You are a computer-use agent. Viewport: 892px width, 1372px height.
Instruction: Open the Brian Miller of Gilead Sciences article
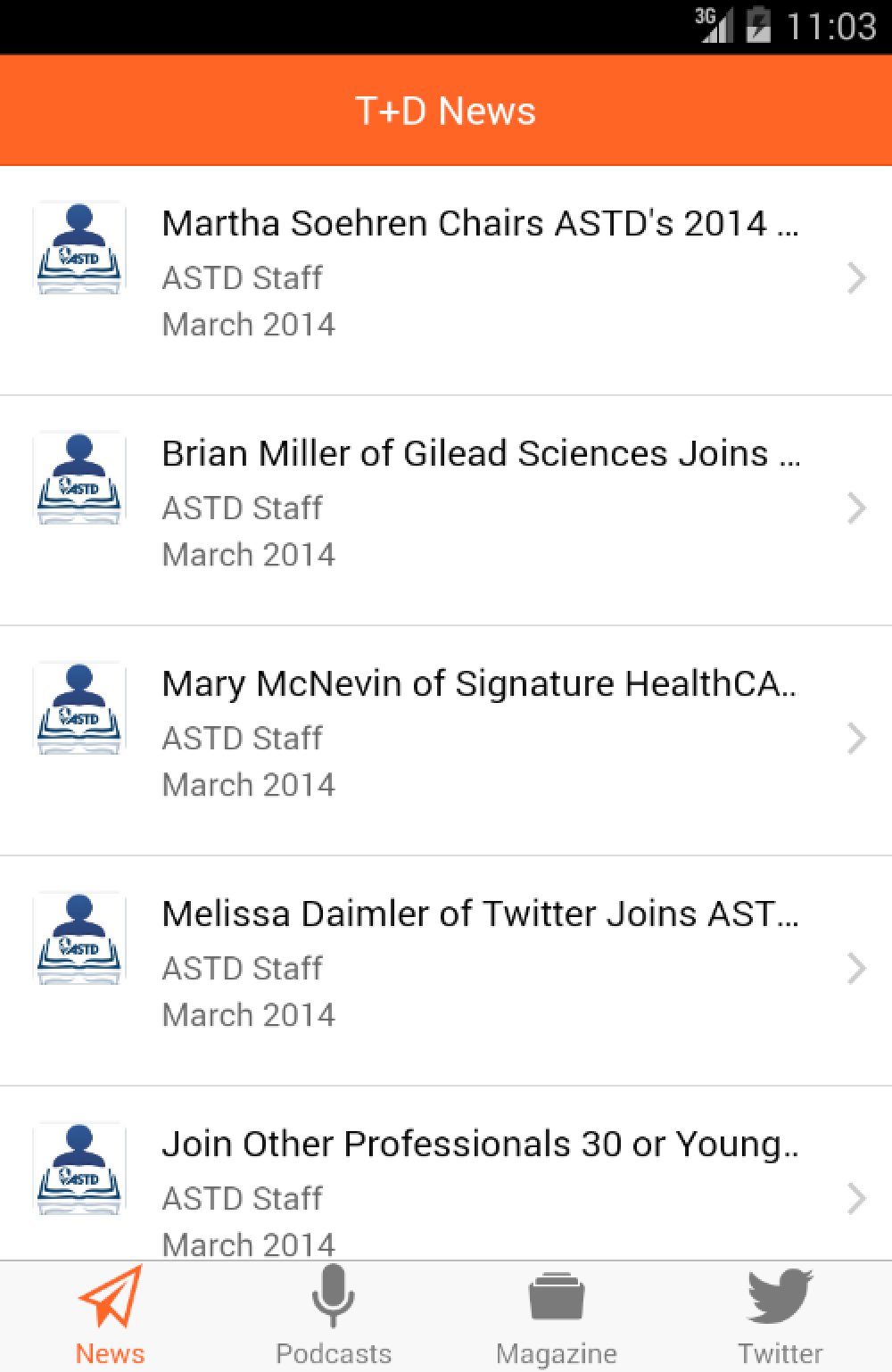pyautogui.click(x=446, y=510)
